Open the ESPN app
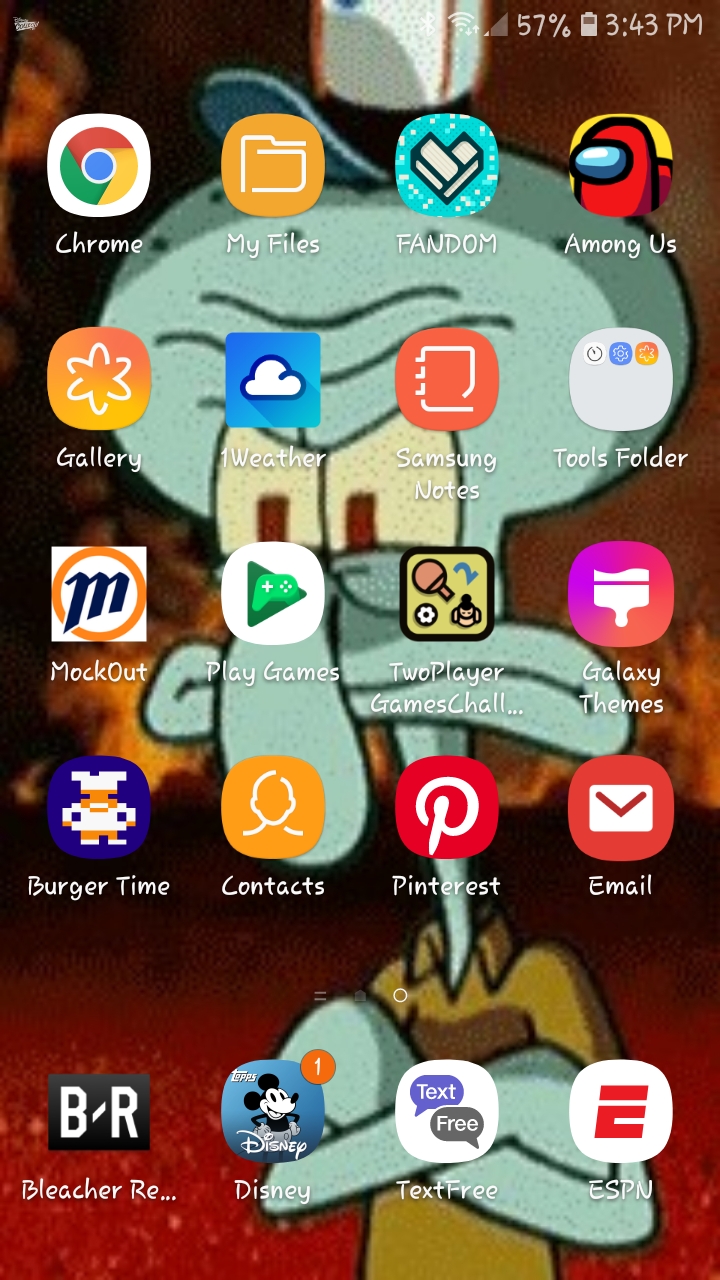 click(x=620, y=1112)
